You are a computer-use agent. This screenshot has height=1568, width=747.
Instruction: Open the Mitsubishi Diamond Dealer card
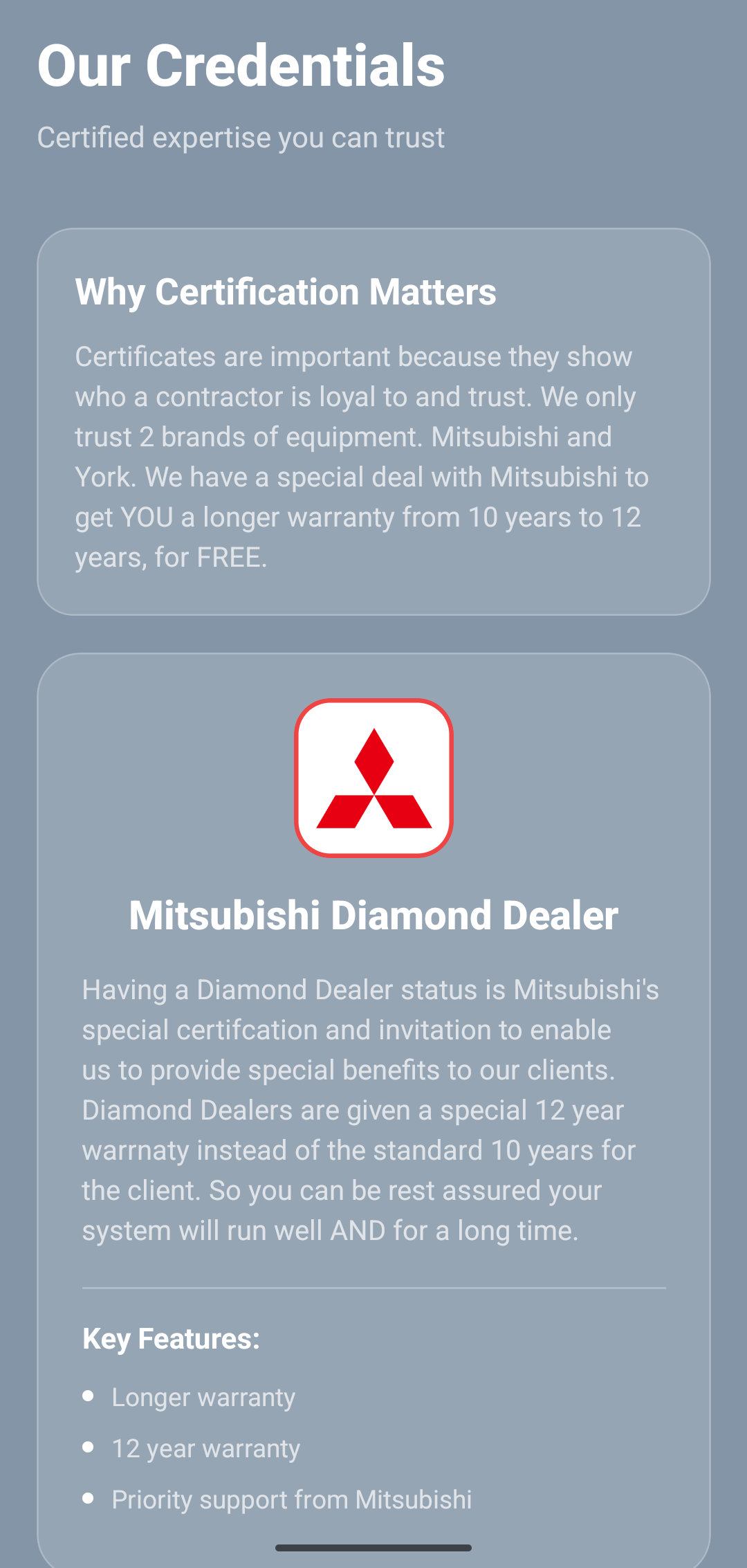(x=373, y=1110)
